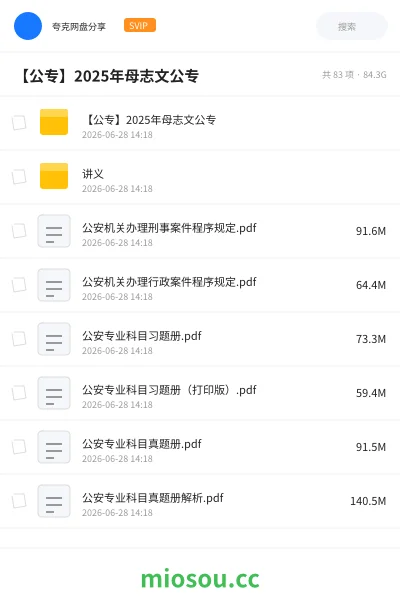Screen dimensions: 400x600
Task: Tick the checkbox for 公安机关办理刑事案件程序规定.pdf
Action: [x=19, y=231]
